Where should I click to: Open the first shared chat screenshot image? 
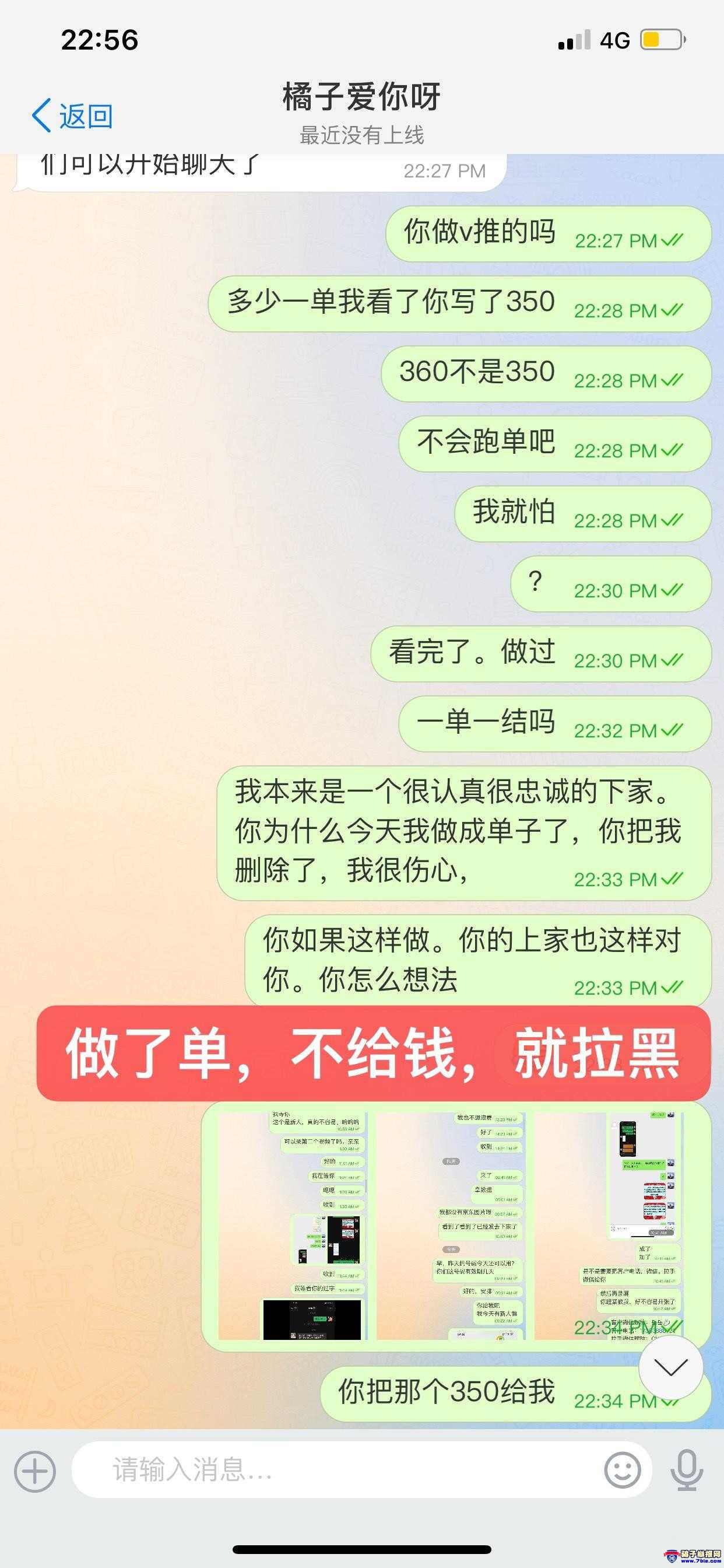coord(291,1226)
